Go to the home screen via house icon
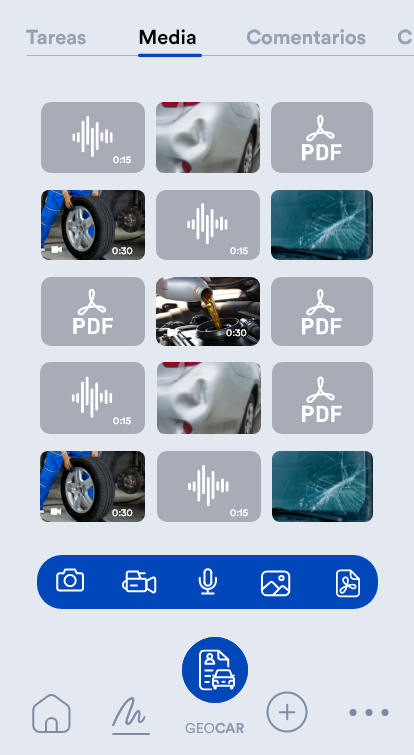The image size is (414, 755). (52, 713)
